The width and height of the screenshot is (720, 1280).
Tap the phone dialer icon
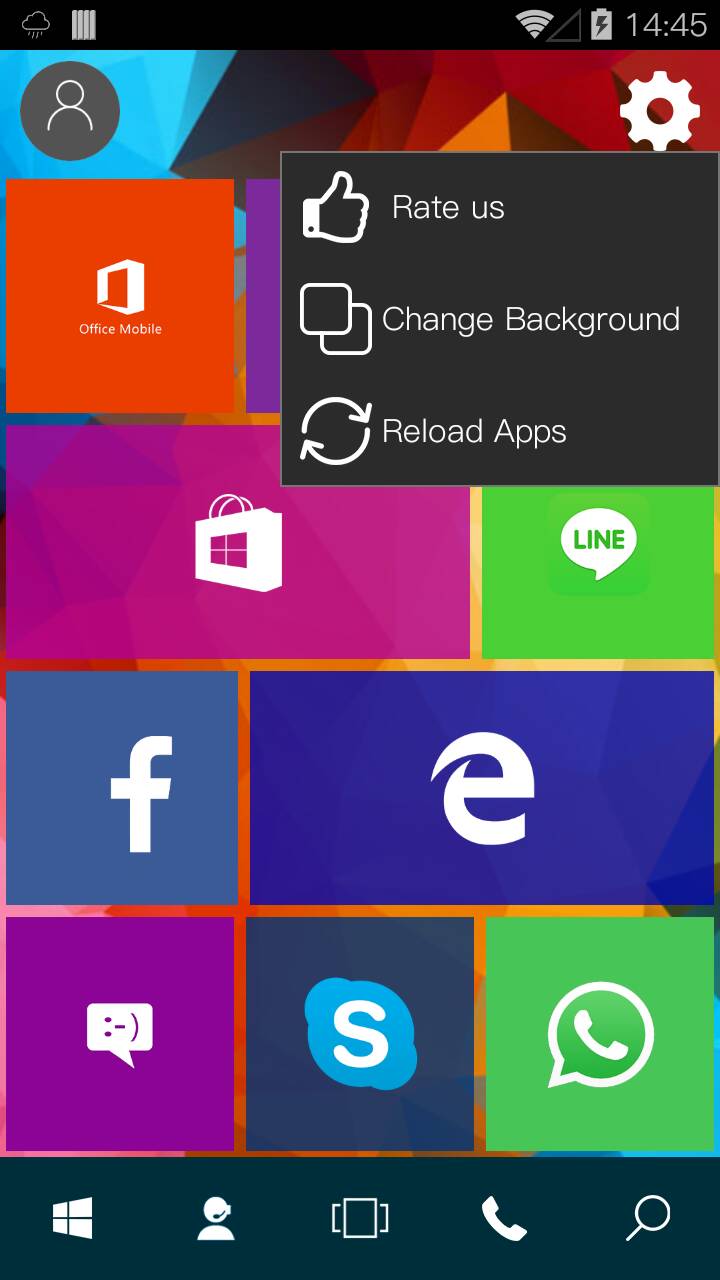(x=504, y=1217)
